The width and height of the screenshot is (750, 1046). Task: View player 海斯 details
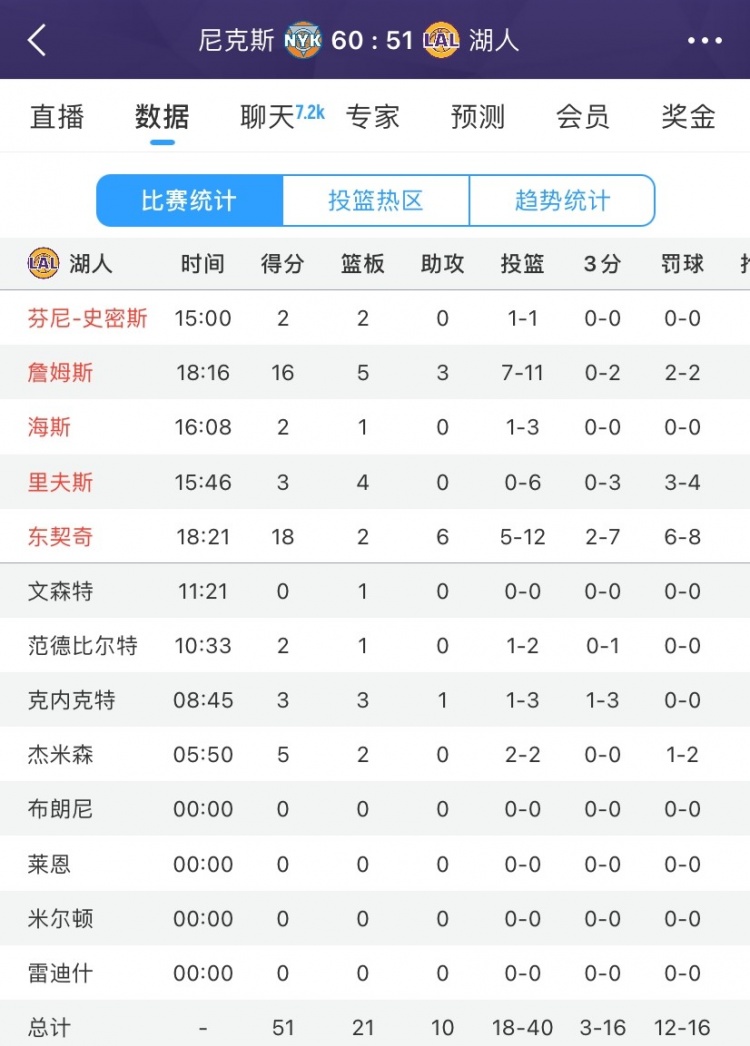pyautogui.click(x=50, y=427)
